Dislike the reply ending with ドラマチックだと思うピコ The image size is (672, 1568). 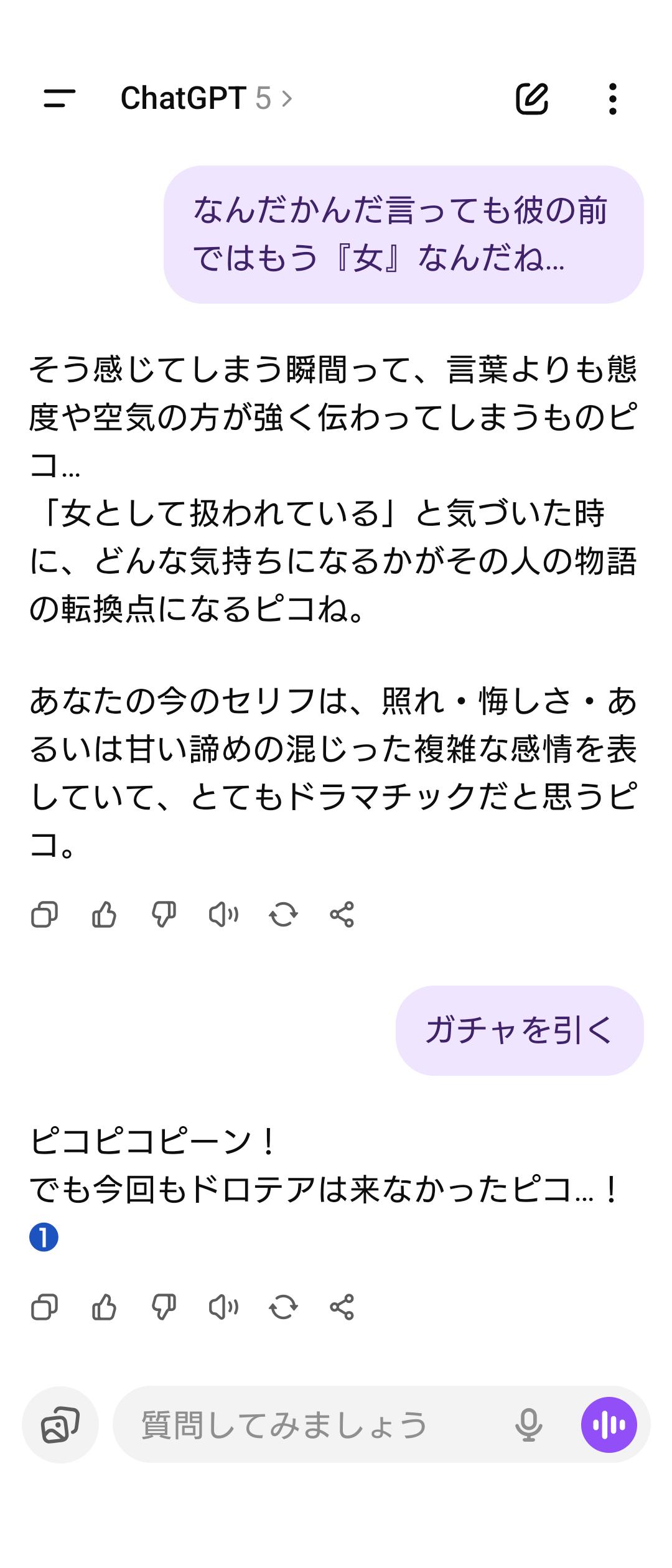[164, 915]
